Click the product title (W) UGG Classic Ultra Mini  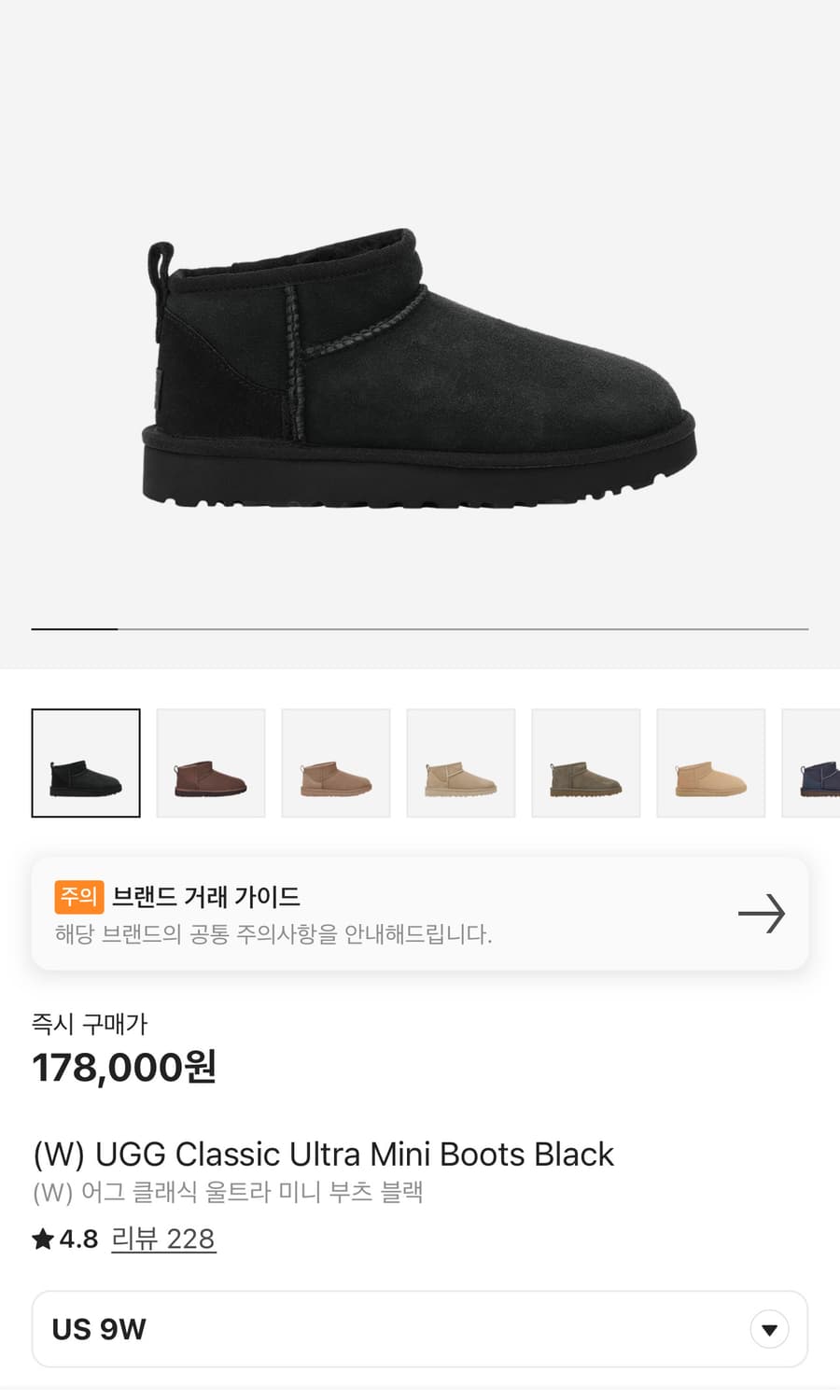tap(323, 1155)
